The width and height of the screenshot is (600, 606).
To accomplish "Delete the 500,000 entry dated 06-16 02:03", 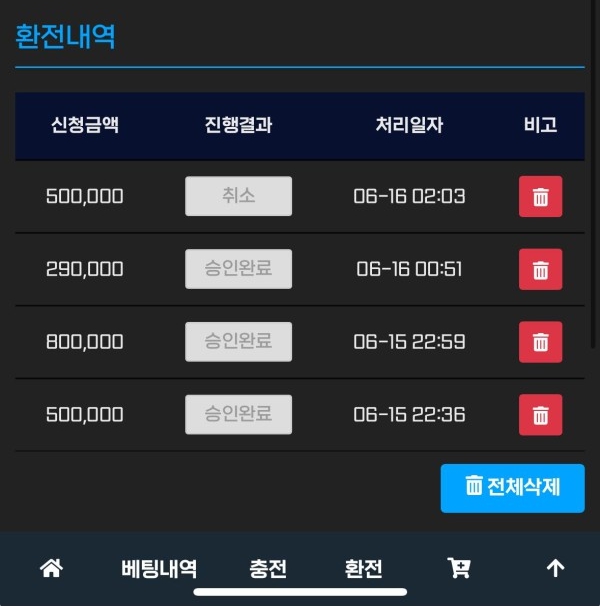I will tap(540, 197).
